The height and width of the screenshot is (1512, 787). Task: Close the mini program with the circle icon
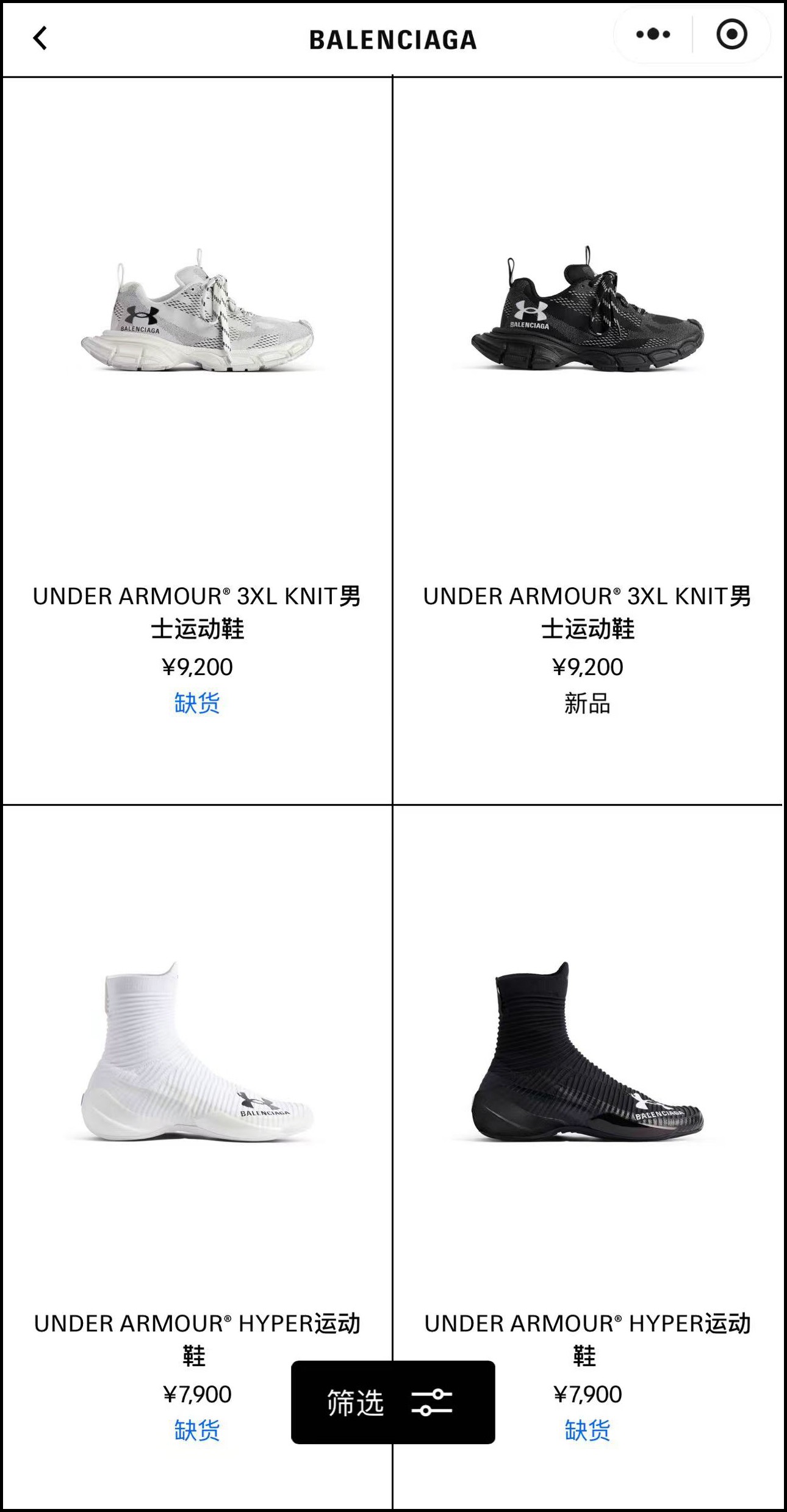[x=731, y=34]
